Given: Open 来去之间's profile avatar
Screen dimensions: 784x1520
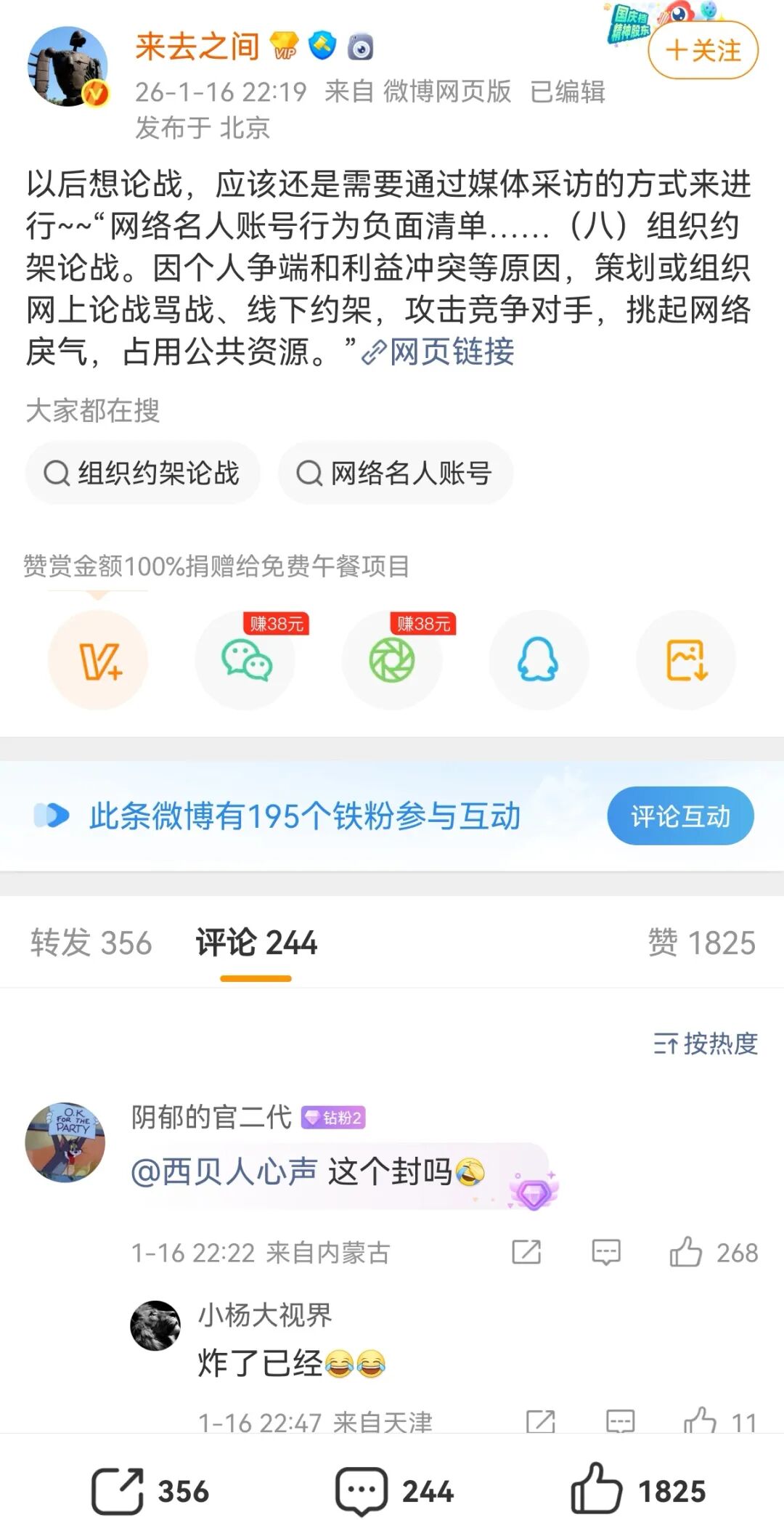Looking at the screenshot, I should [68, 67].
